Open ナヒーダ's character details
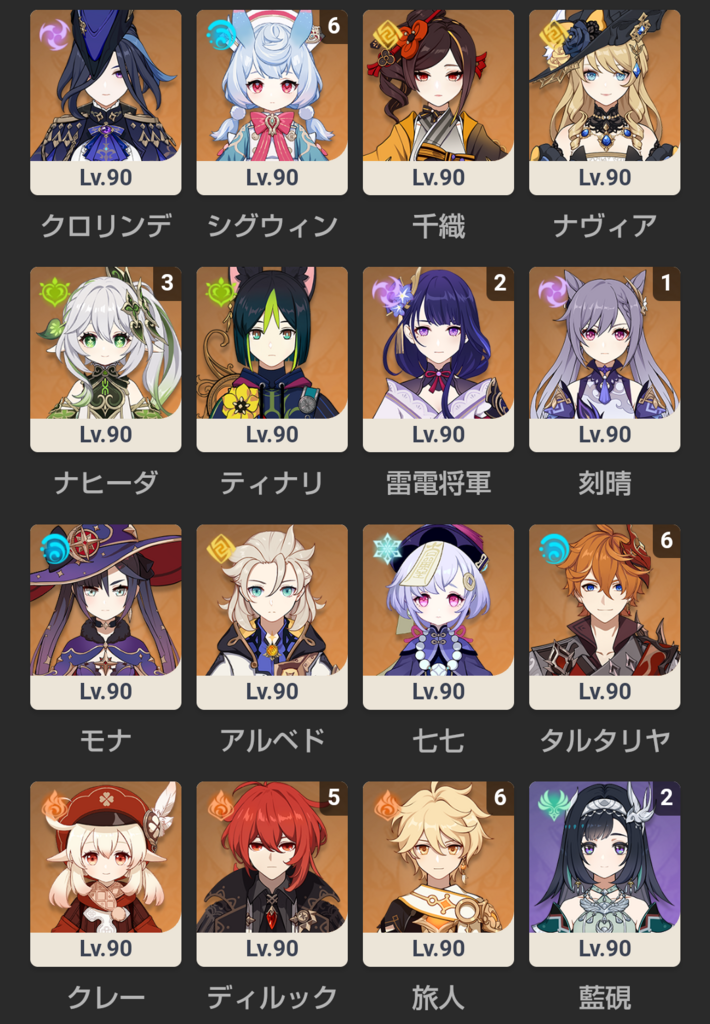This screenshot has width=710, height=1024. [106, 359]
